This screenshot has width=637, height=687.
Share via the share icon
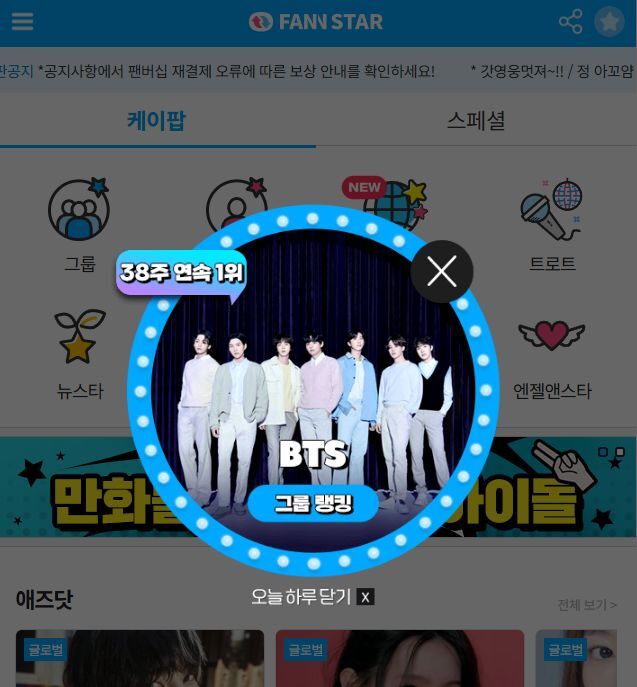click(x=570, y=21)
